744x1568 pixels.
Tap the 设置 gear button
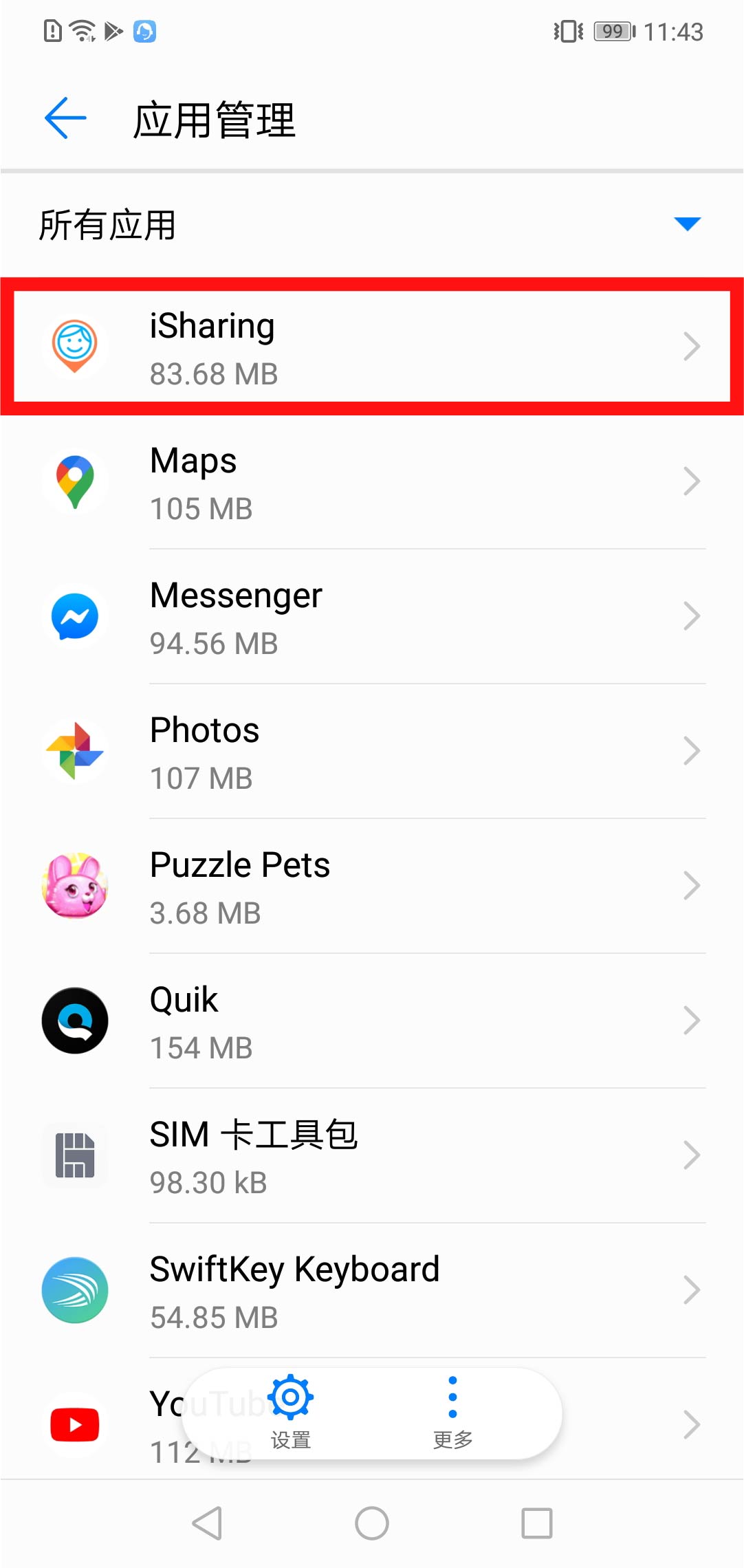[x=291, y=1411]
